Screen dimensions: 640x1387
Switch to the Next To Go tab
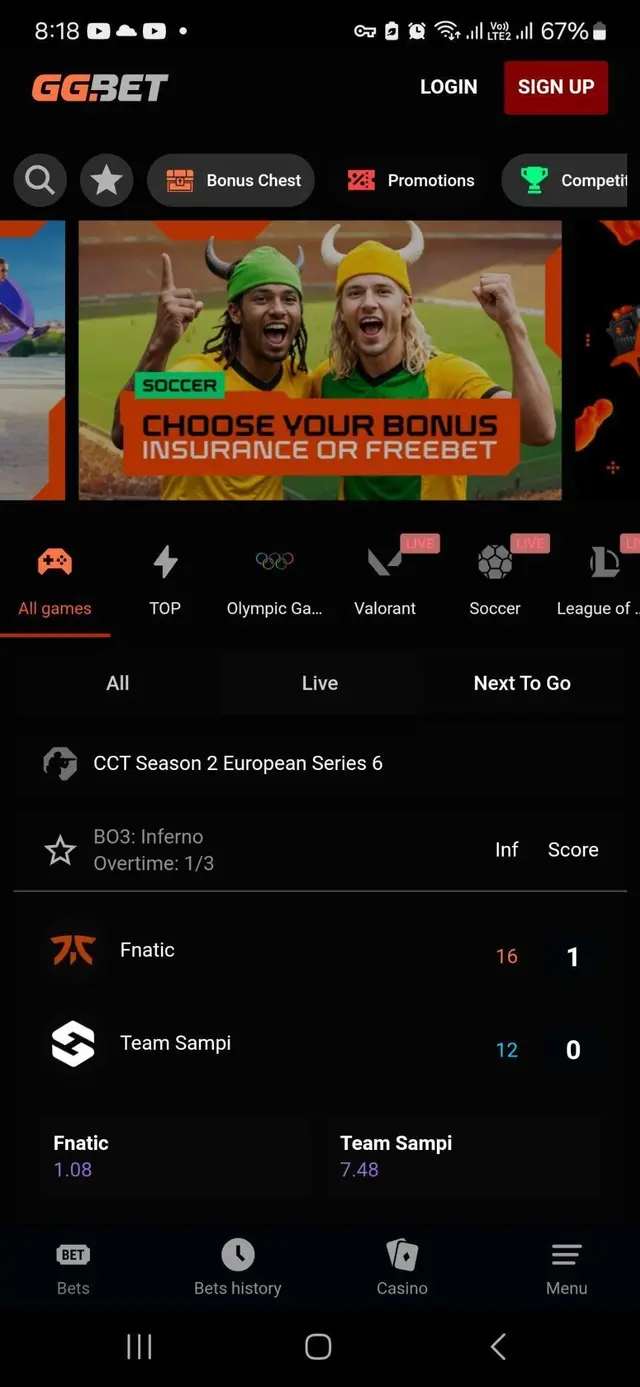[x=522, y=683]
